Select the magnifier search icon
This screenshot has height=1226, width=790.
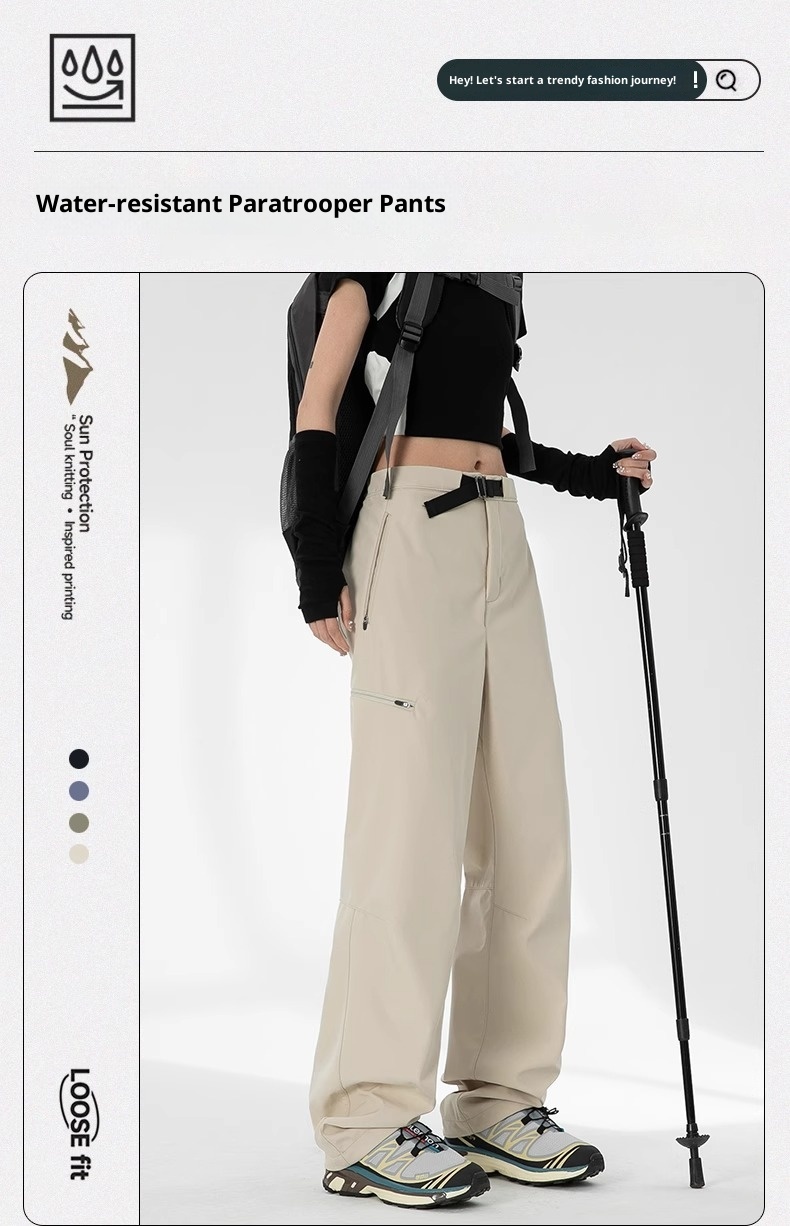[727, 80]
